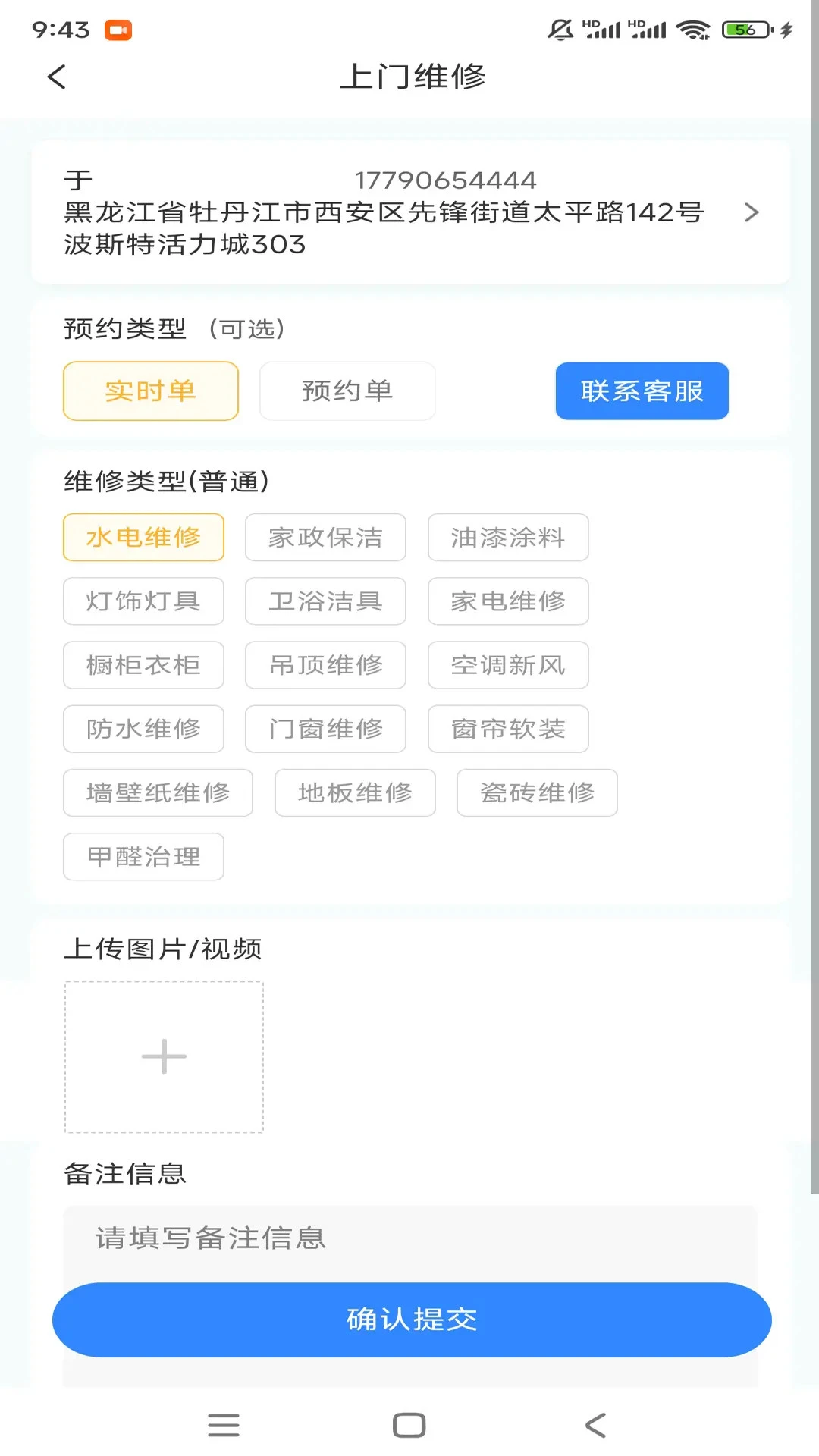The image size is (819, 1456).
Task: Pick the 甲醛治理 formaldehyde treatment option
Action: coord(143,856)
